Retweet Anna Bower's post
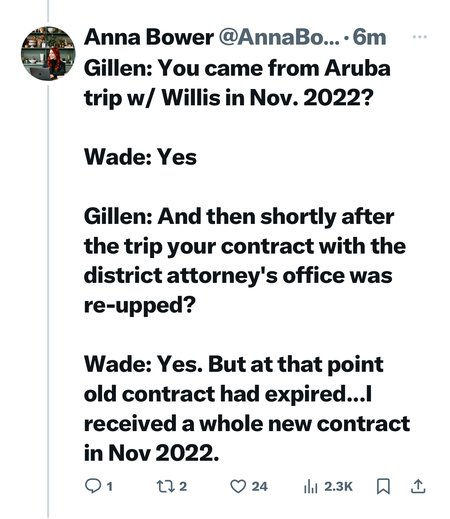 click(172, 486)
